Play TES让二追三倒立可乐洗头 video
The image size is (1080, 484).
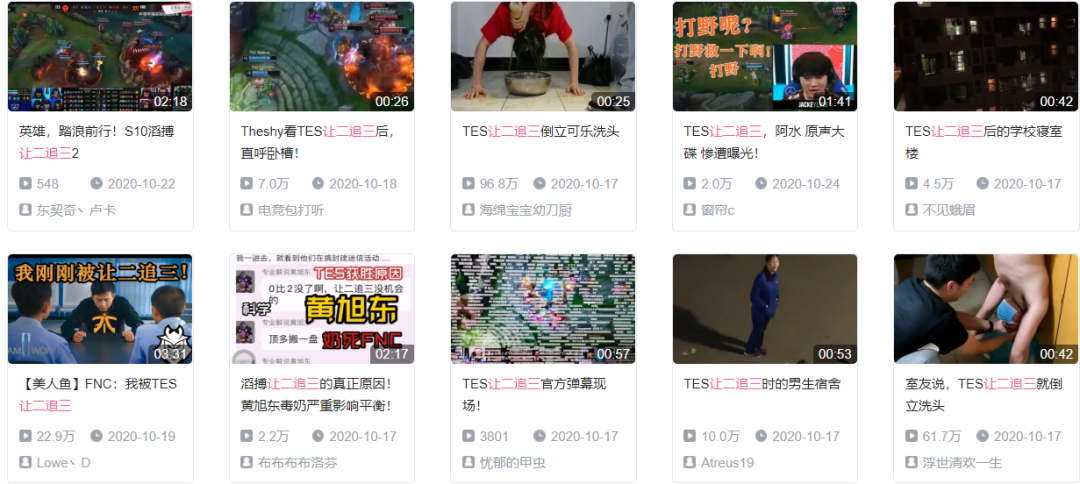click(x=542, y=56)
